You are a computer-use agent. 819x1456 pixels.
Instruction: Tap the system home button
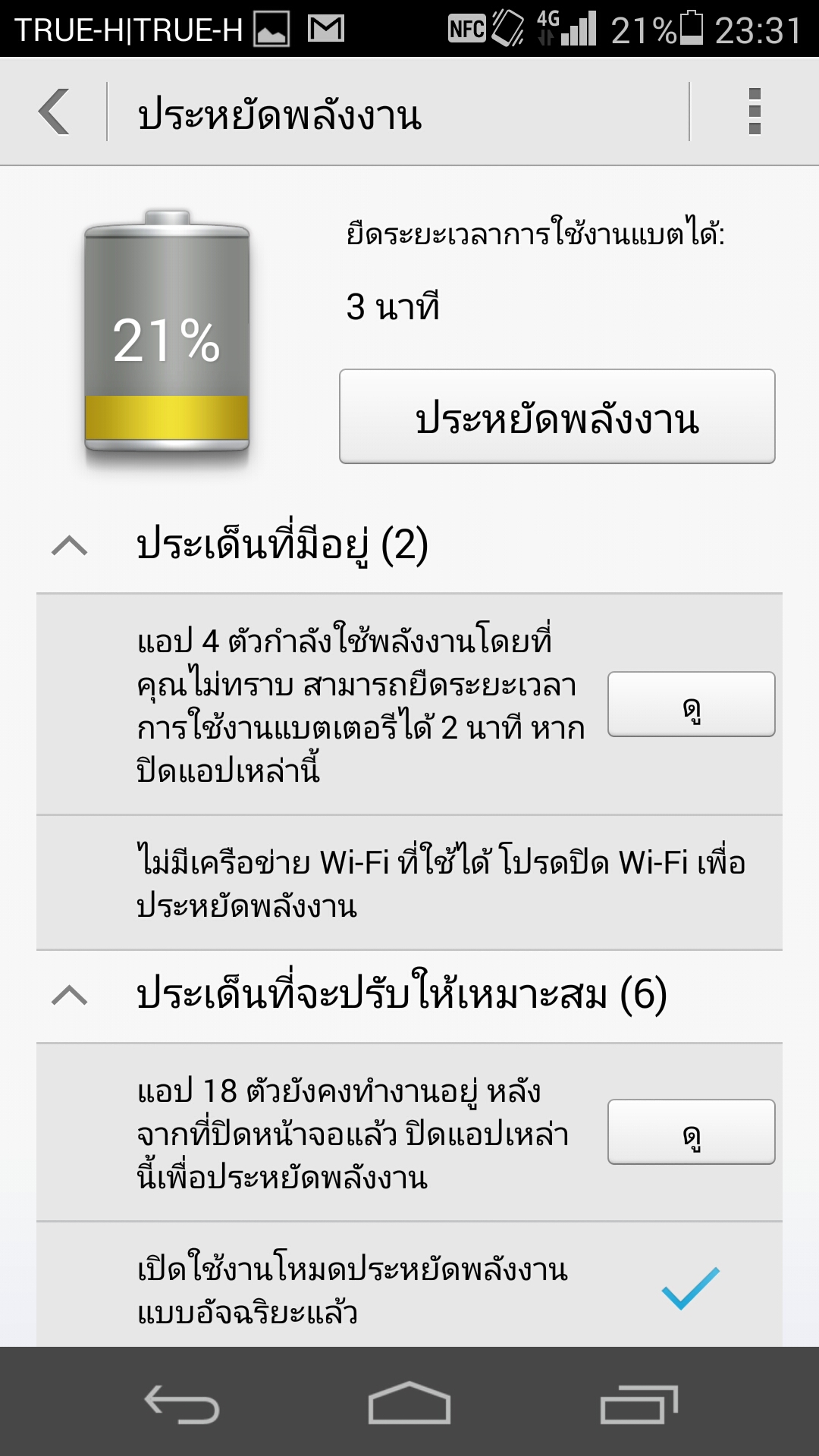click(x=409, y=1403)
